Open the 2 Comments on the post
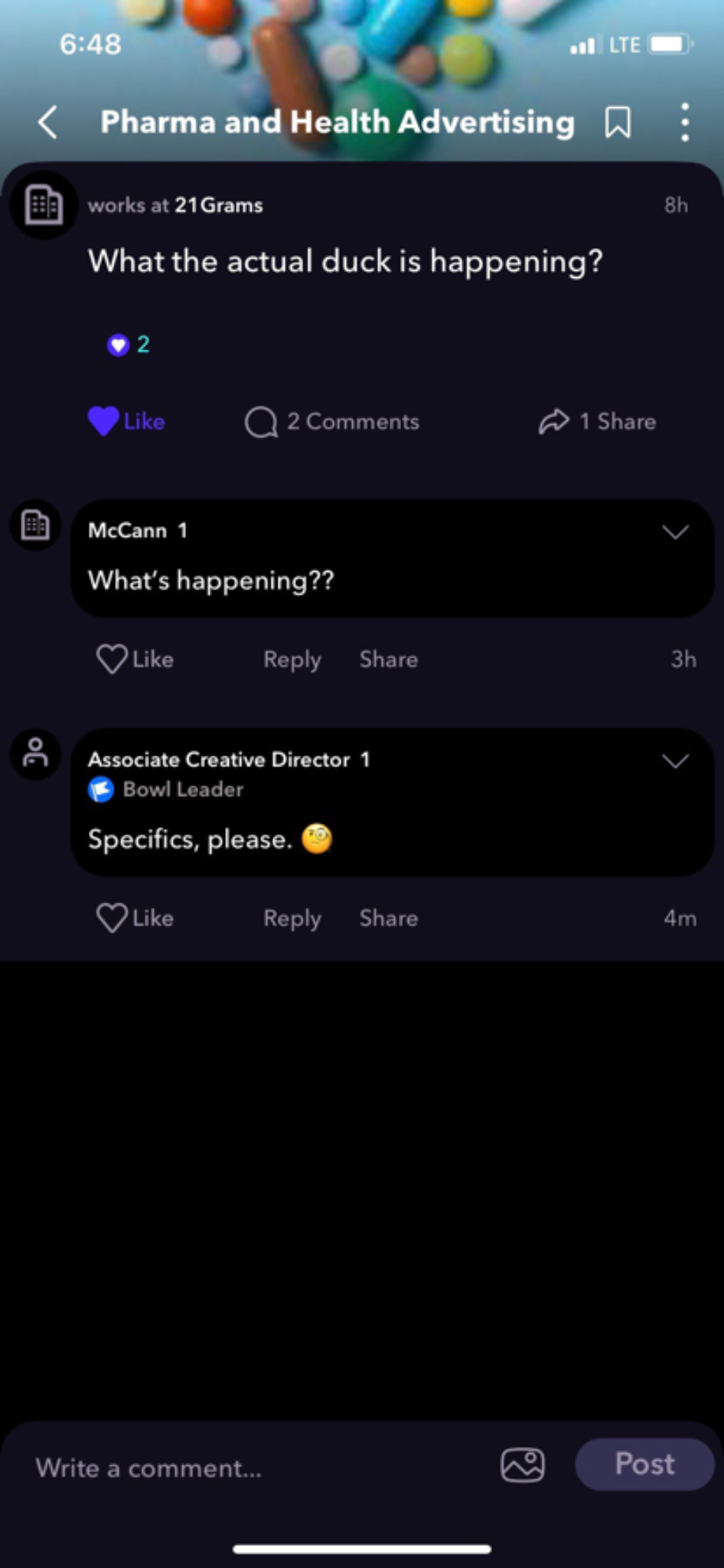 click(332, 421)
